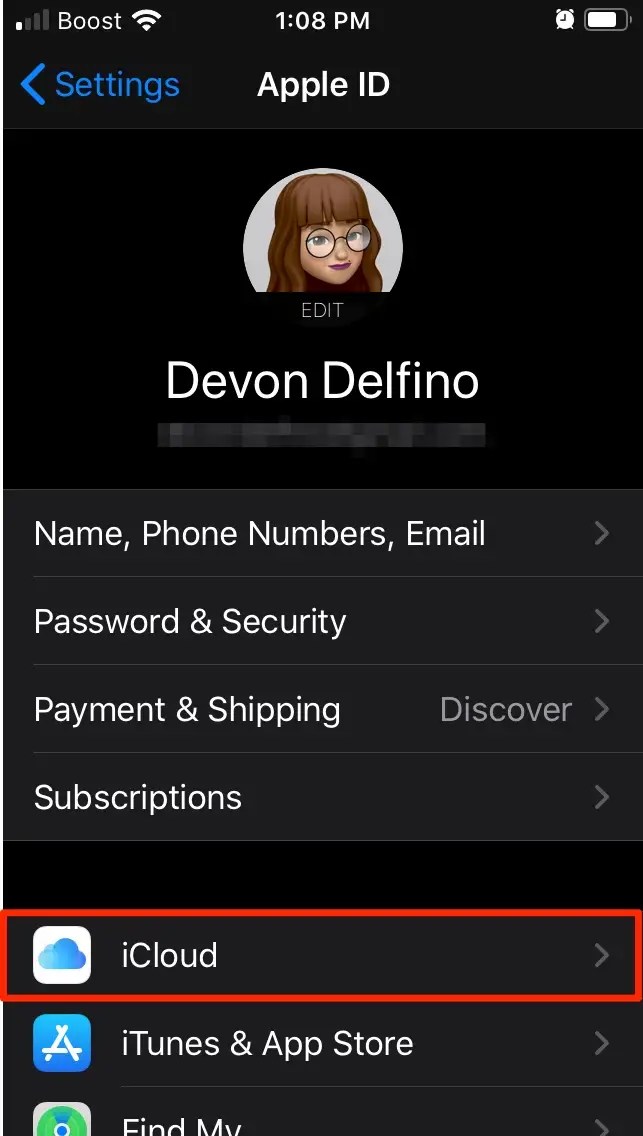Open Payment & Shipping details
The width and height of the screenshot is (643, 1136).
321,709
